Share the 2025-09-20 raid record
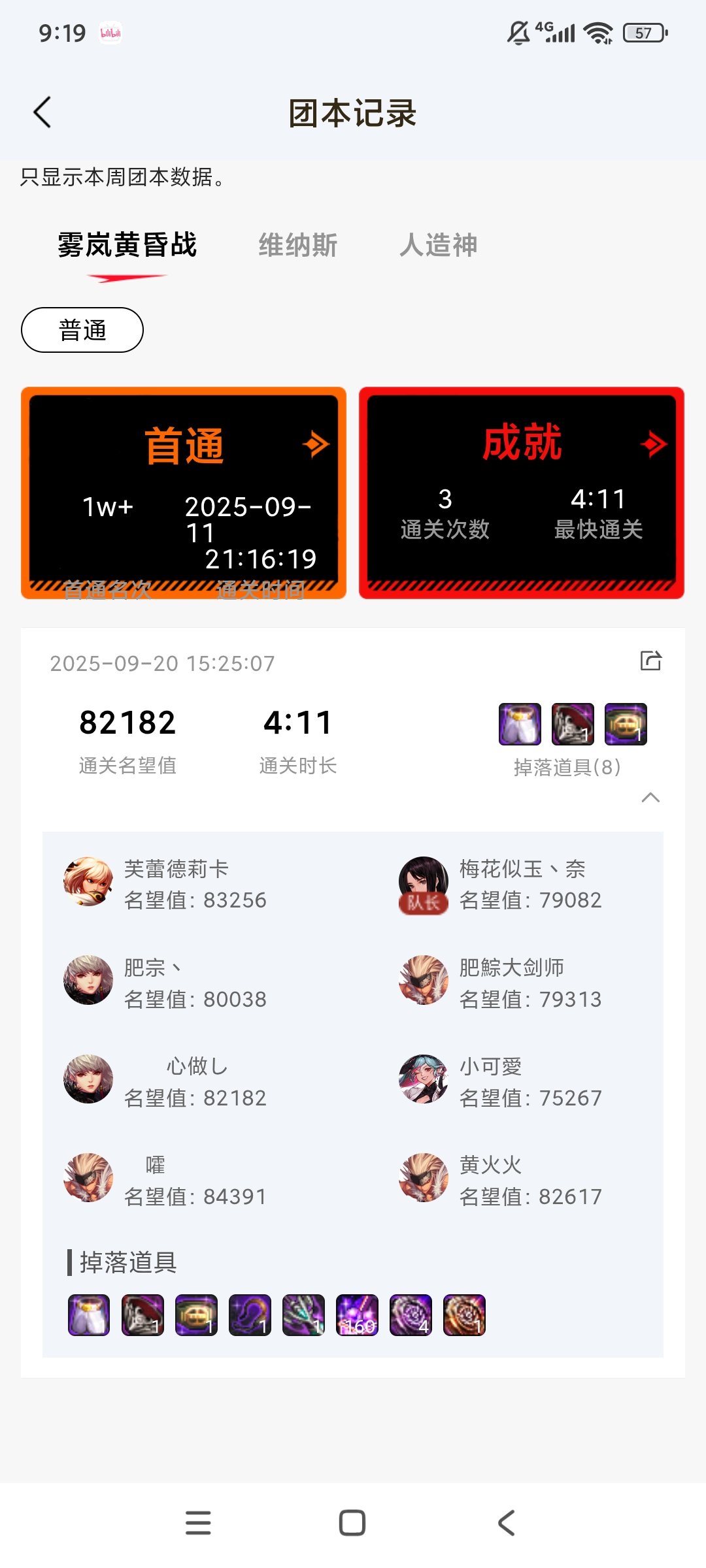 pos(650,661)
